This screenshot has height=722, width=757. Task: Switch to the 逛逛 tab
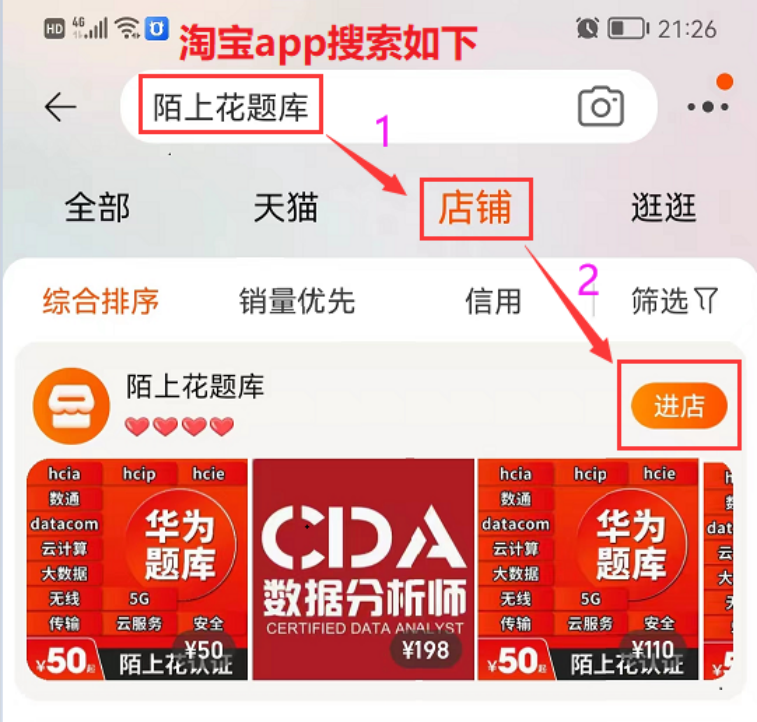click(664, 209)
